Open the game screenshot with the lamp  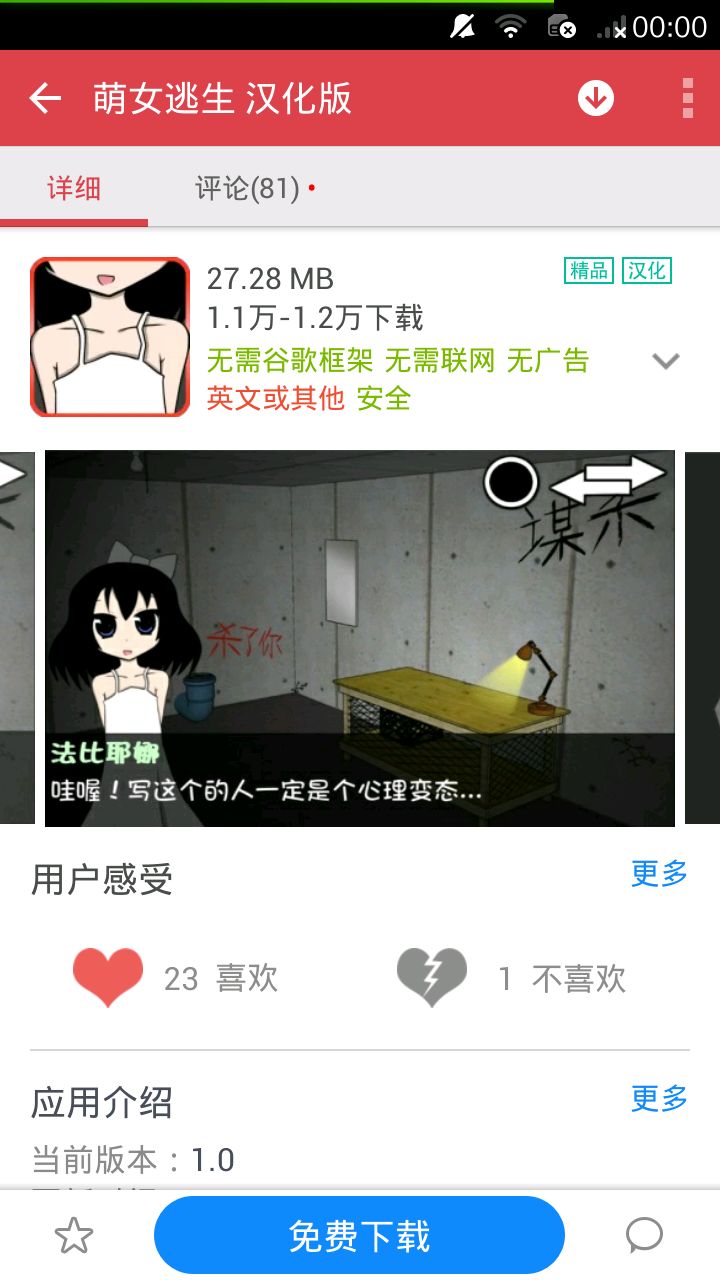point(360,638)
